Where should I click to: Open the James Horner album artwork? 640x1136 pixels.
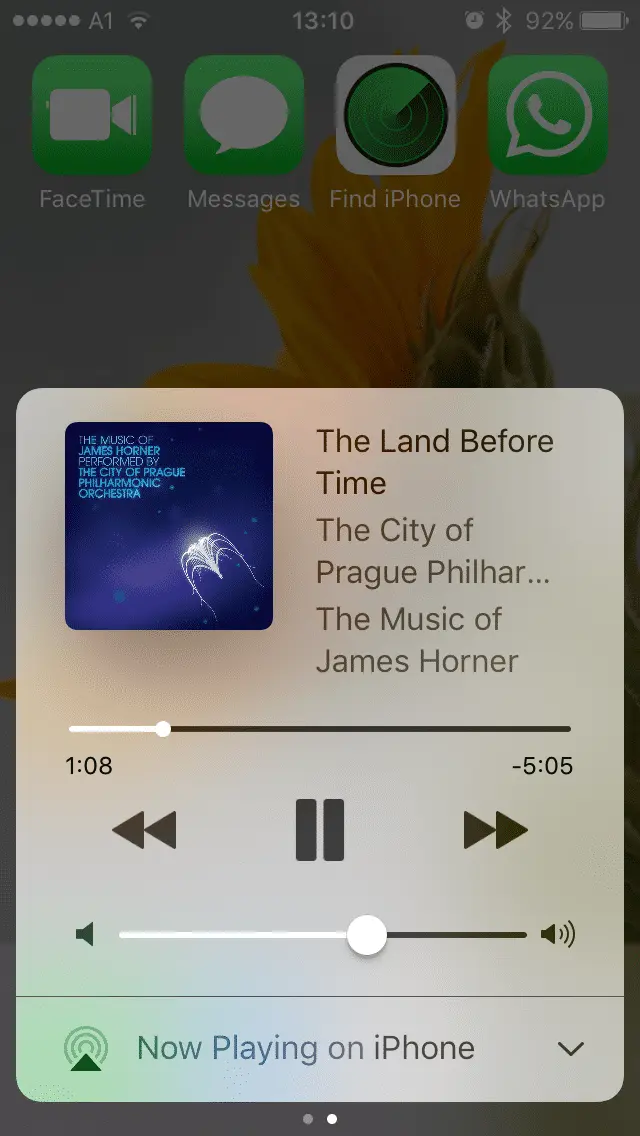(169, 526)
